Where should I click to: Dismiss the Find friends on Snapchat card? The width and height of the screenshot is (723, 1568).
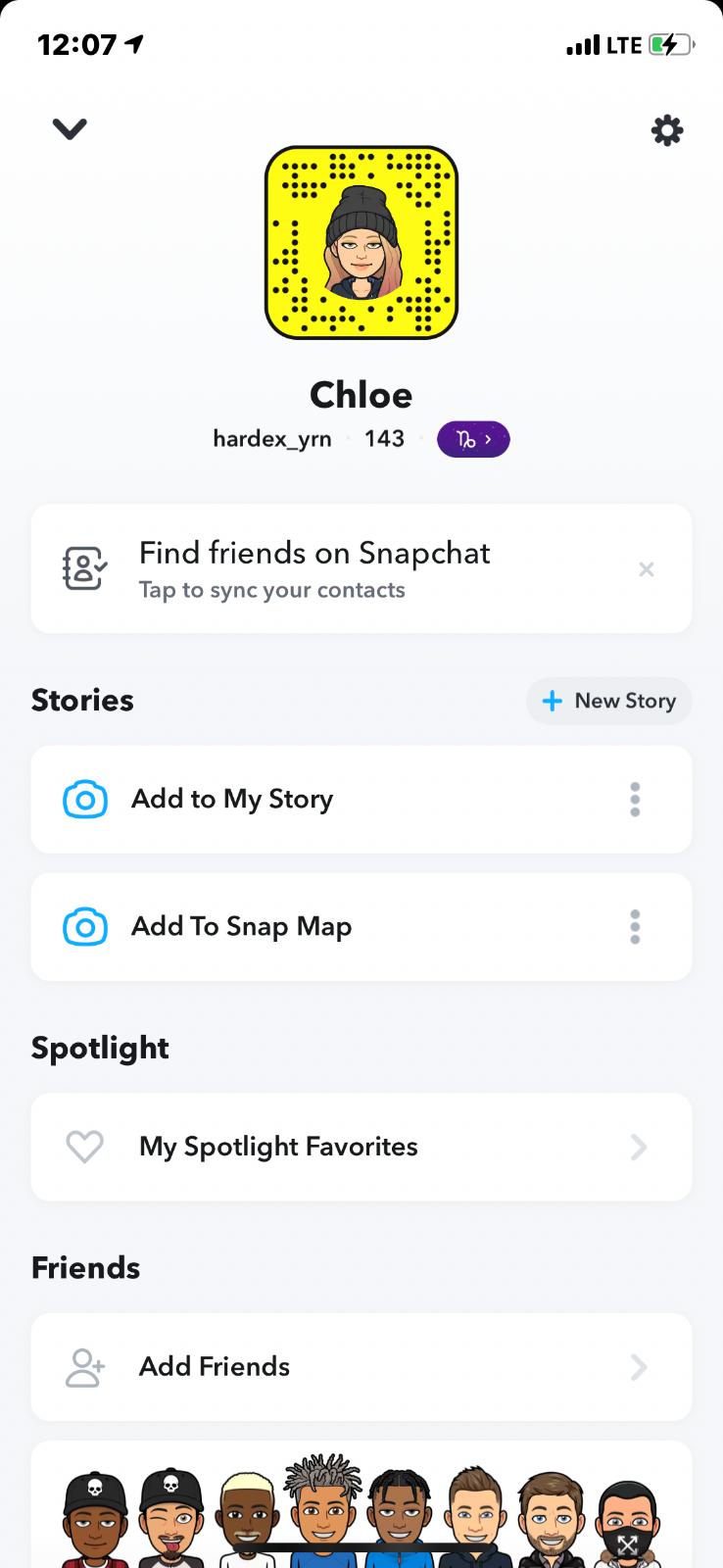(647, 569)
